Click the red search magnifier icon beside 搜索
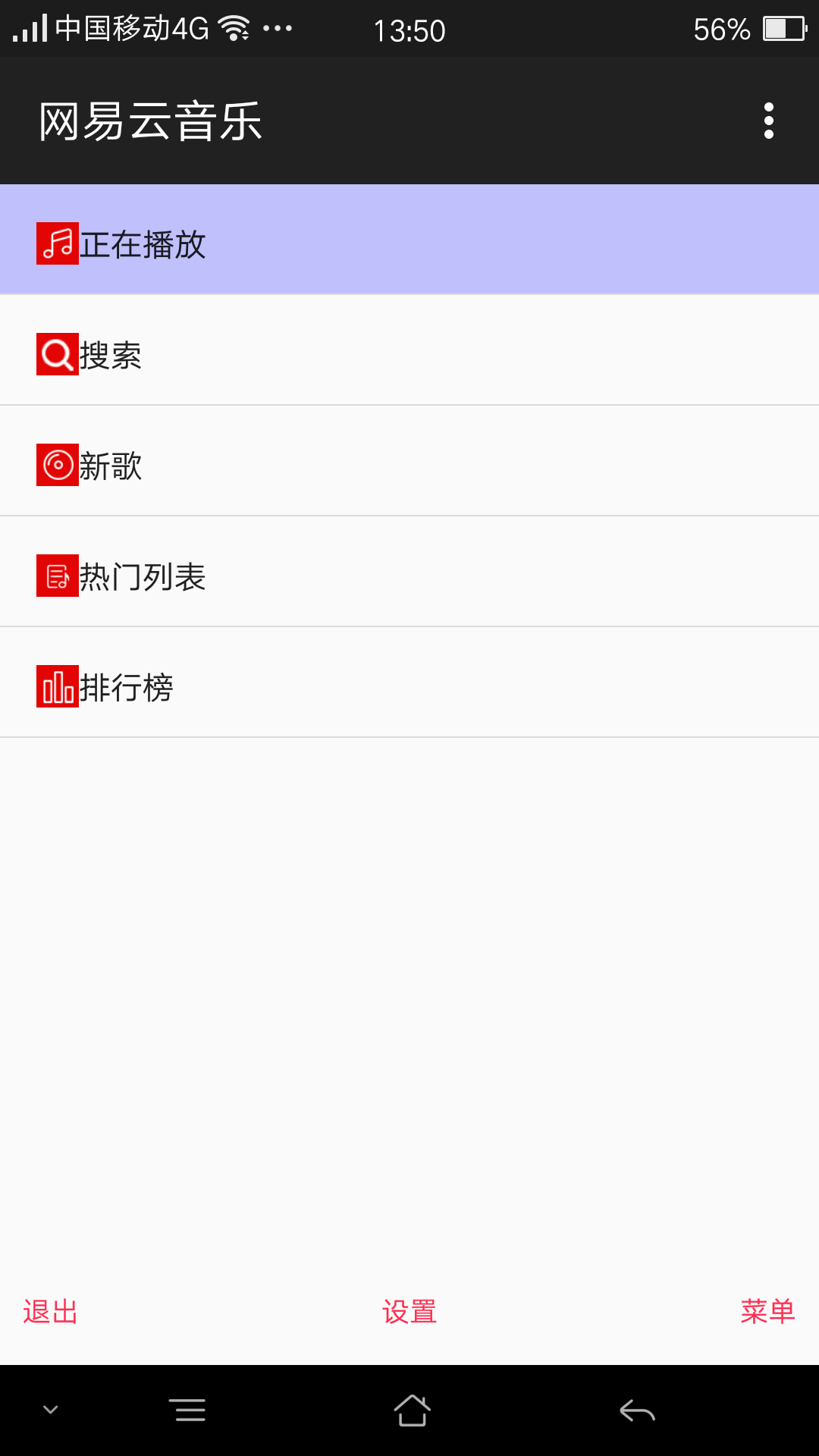Screen dimensions: 819x1456 pos(57,353)
